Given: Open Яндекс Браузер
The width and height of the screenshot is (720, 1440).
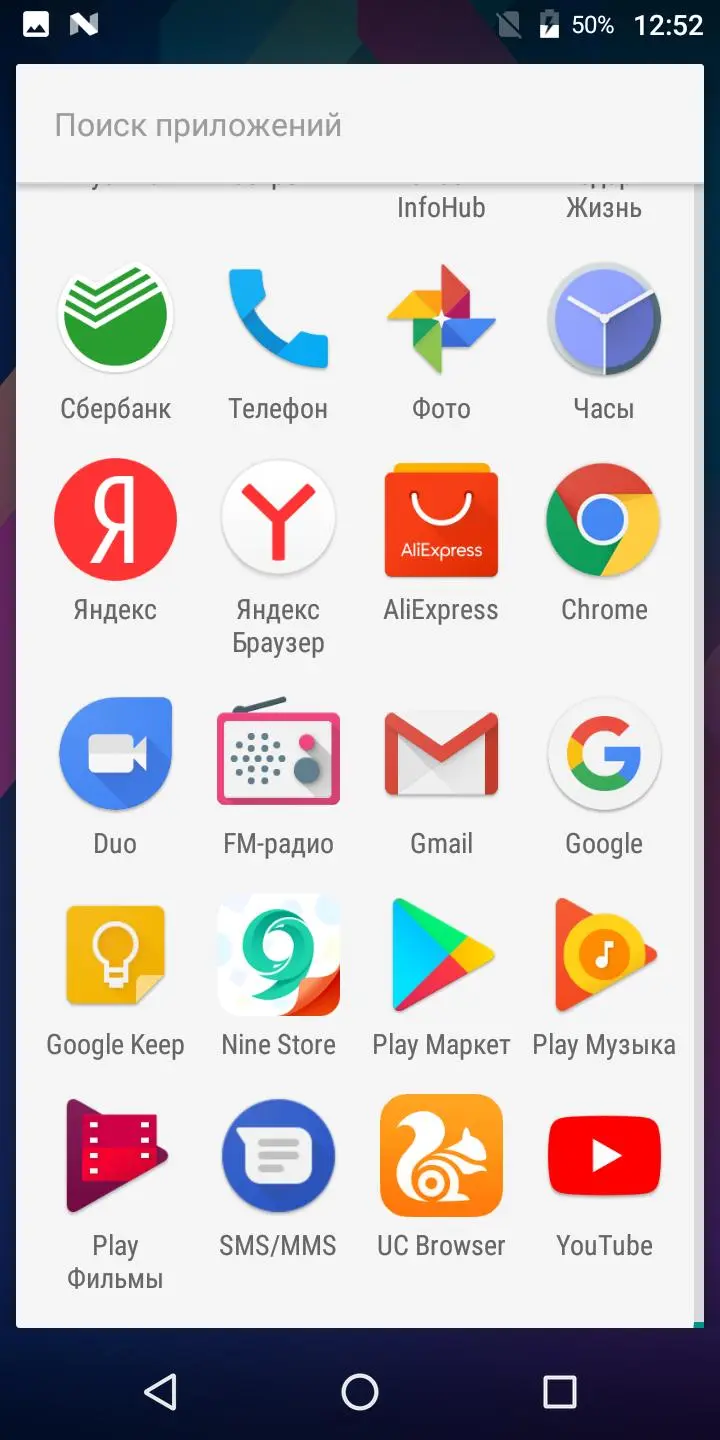Looking at the screenshot, I should coord(278,520).
